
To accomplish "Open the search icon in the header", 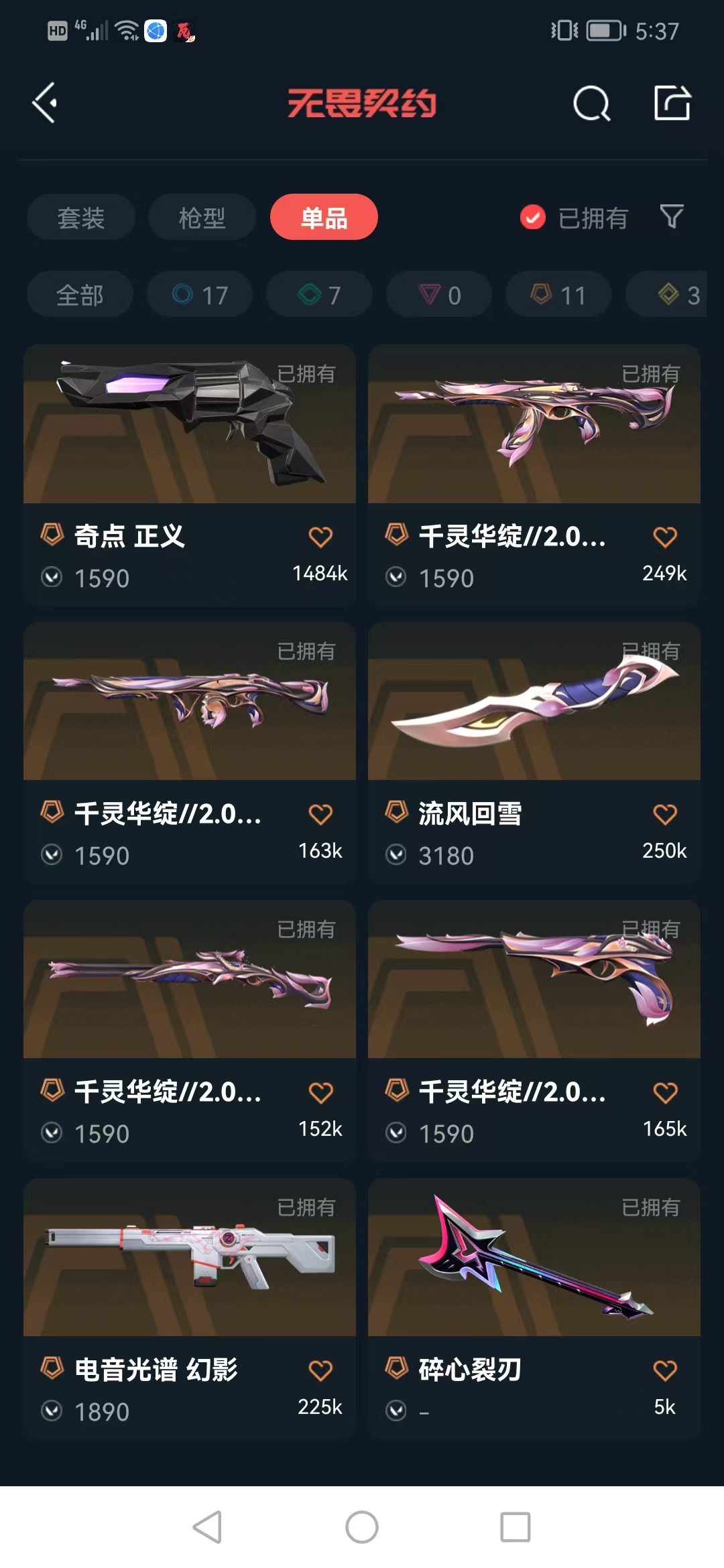I will pyautogui.click(x=591, y=104).
